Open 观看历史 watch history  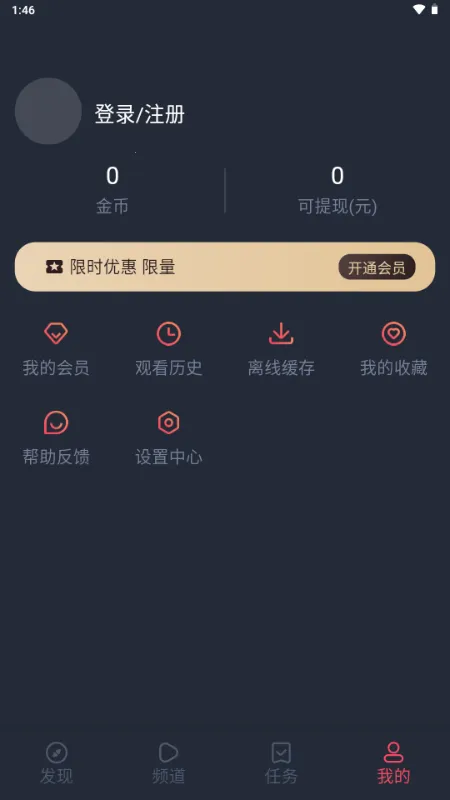point(169,349)
